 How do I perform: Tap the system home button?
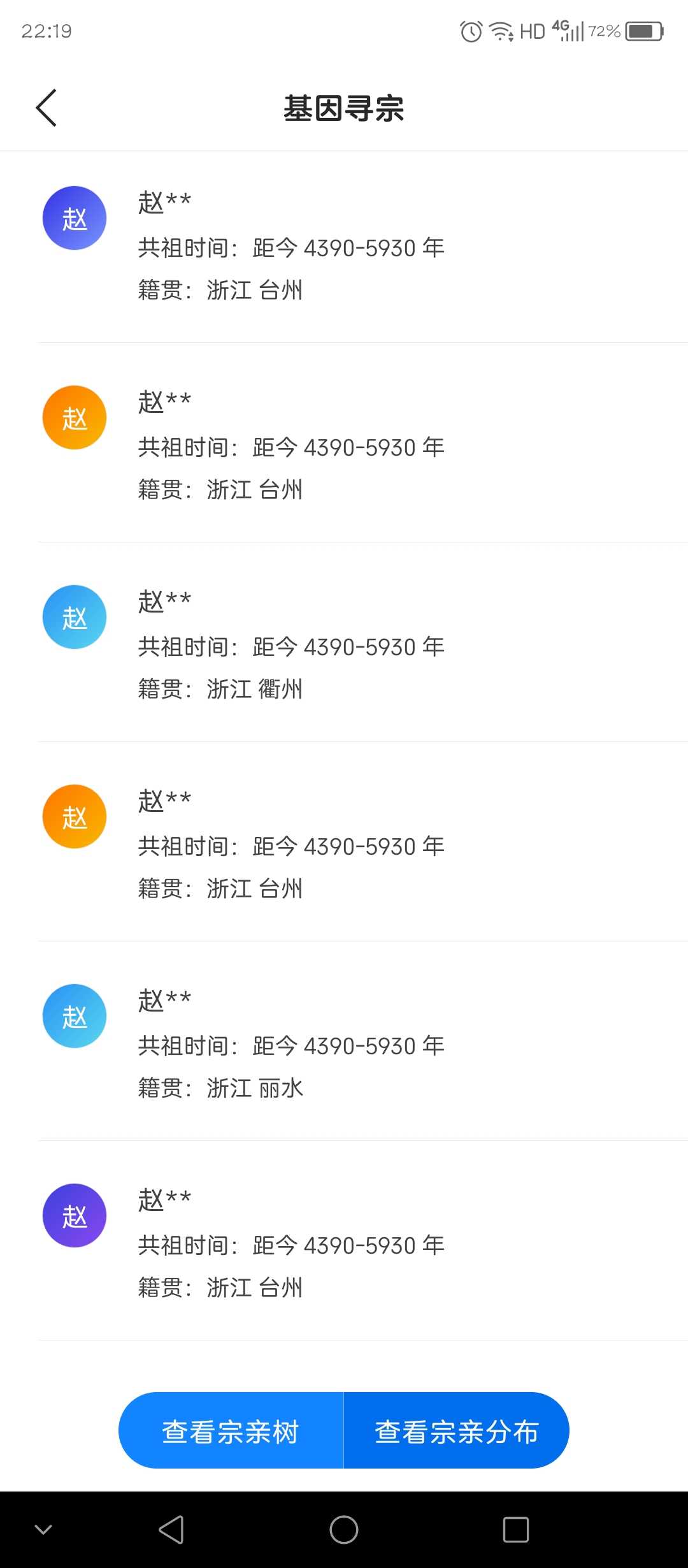point(344,1529)
